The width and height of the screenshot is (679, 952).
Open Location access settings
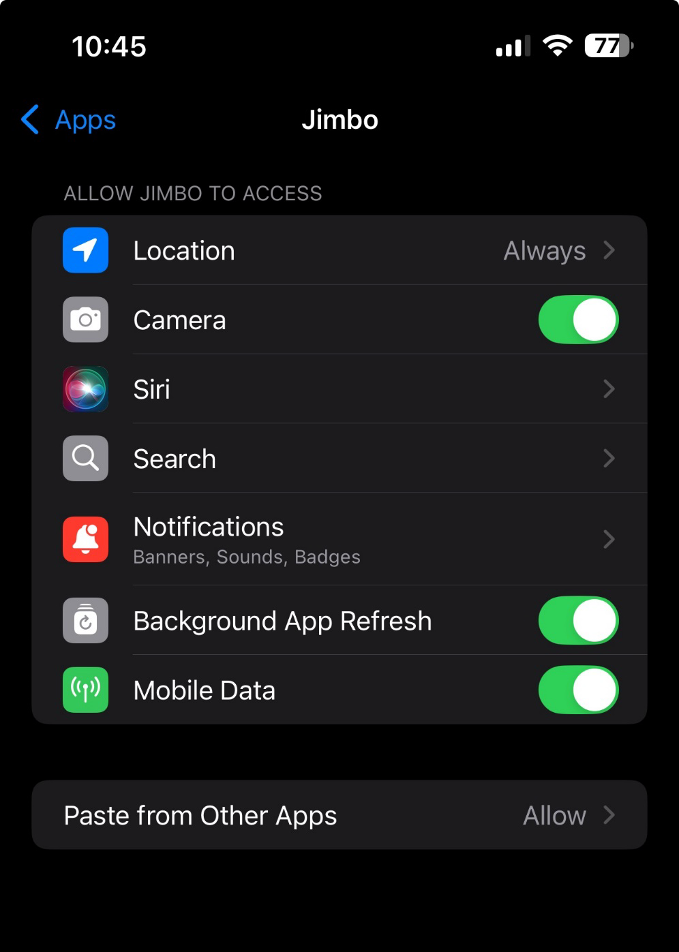(340, 250)
